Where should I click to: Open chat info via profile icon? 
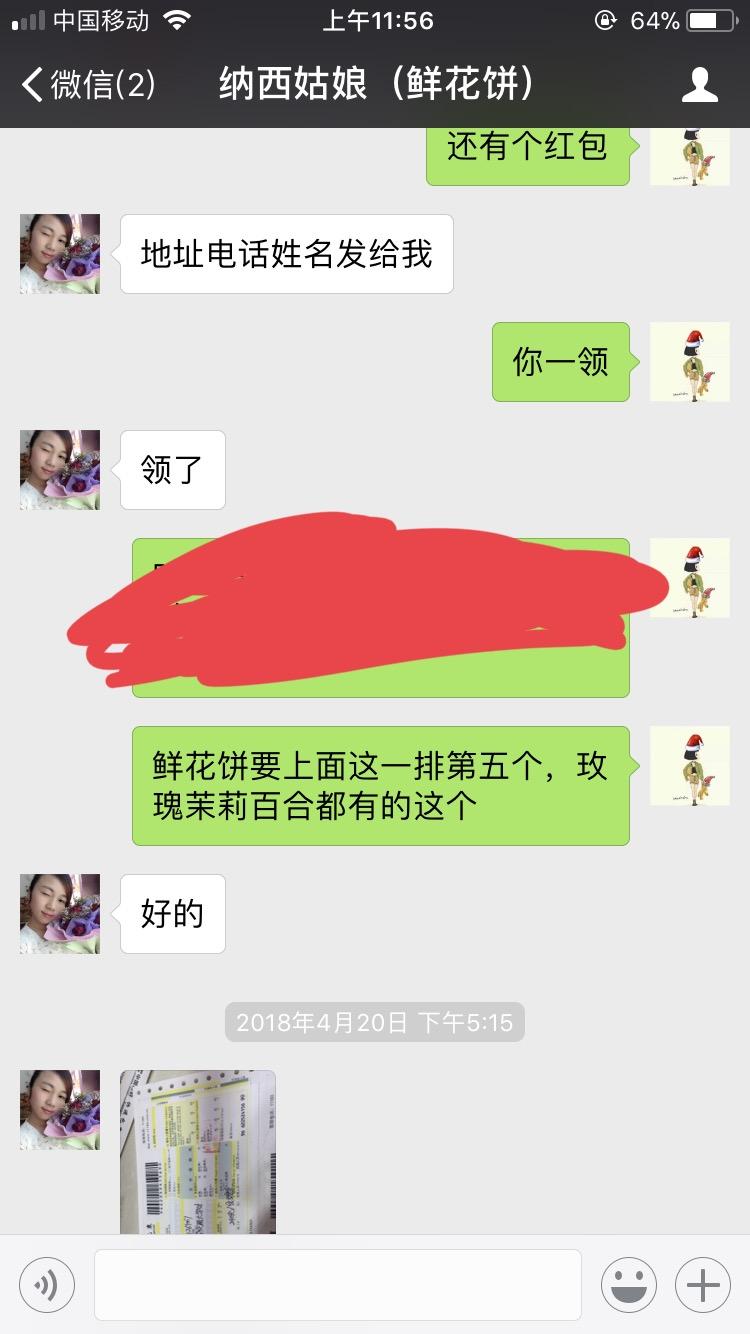coord(699,85)
